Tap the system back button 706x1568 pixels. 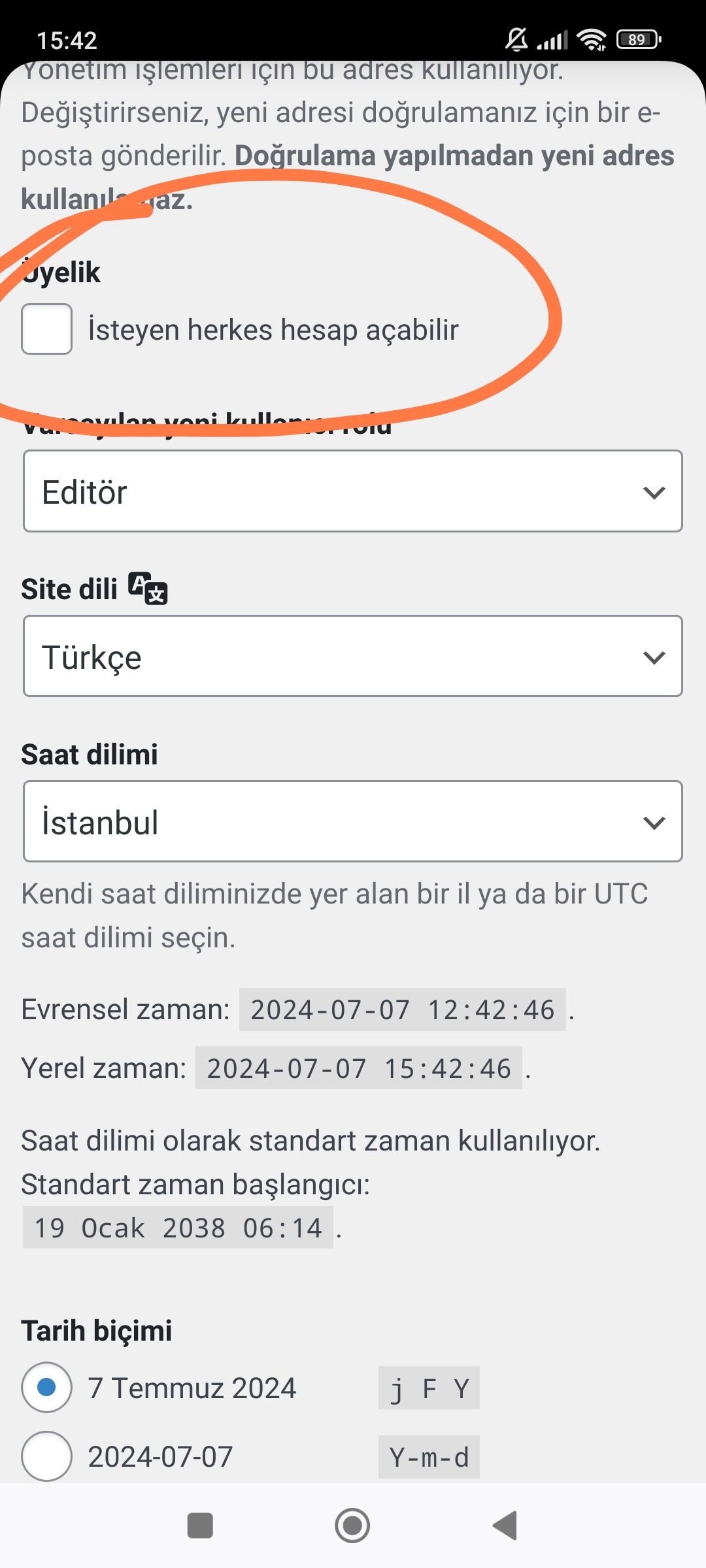point(505,1526)
